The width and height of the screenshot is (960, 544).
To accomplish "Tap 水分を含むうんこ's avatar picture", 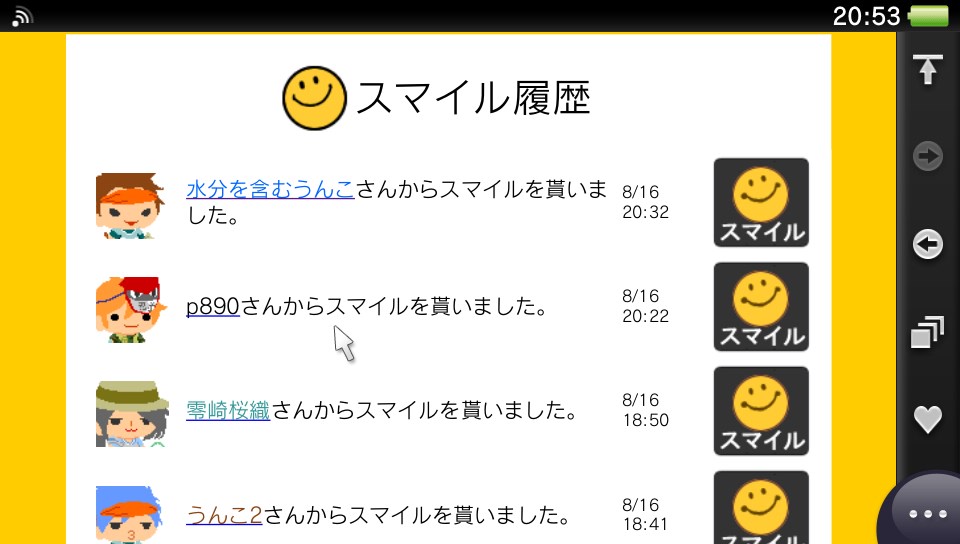I will tap(130, 205).
